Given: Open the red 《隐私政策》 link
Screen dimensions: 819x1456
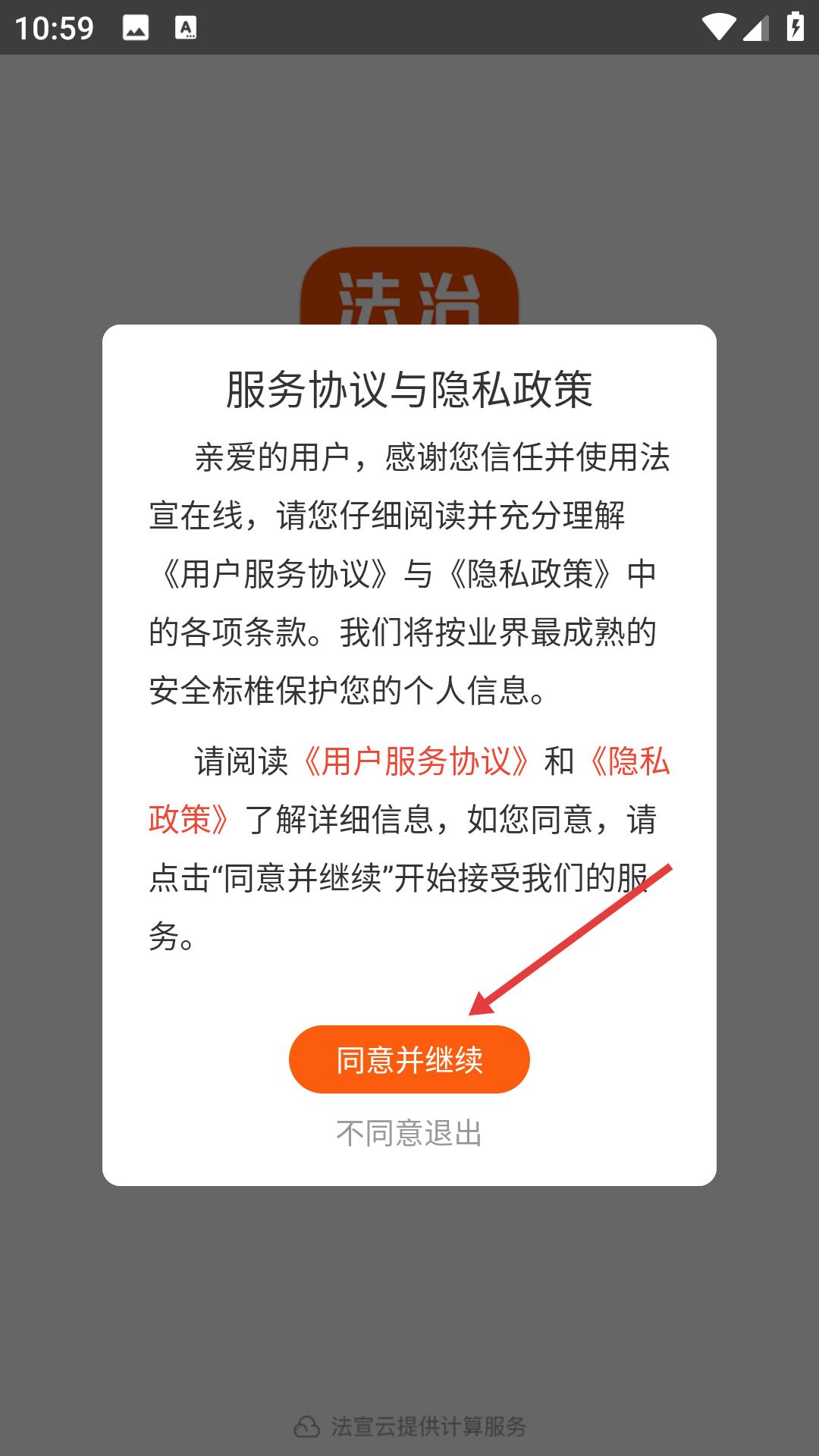Looking at the screenshot, I should 629,761.
